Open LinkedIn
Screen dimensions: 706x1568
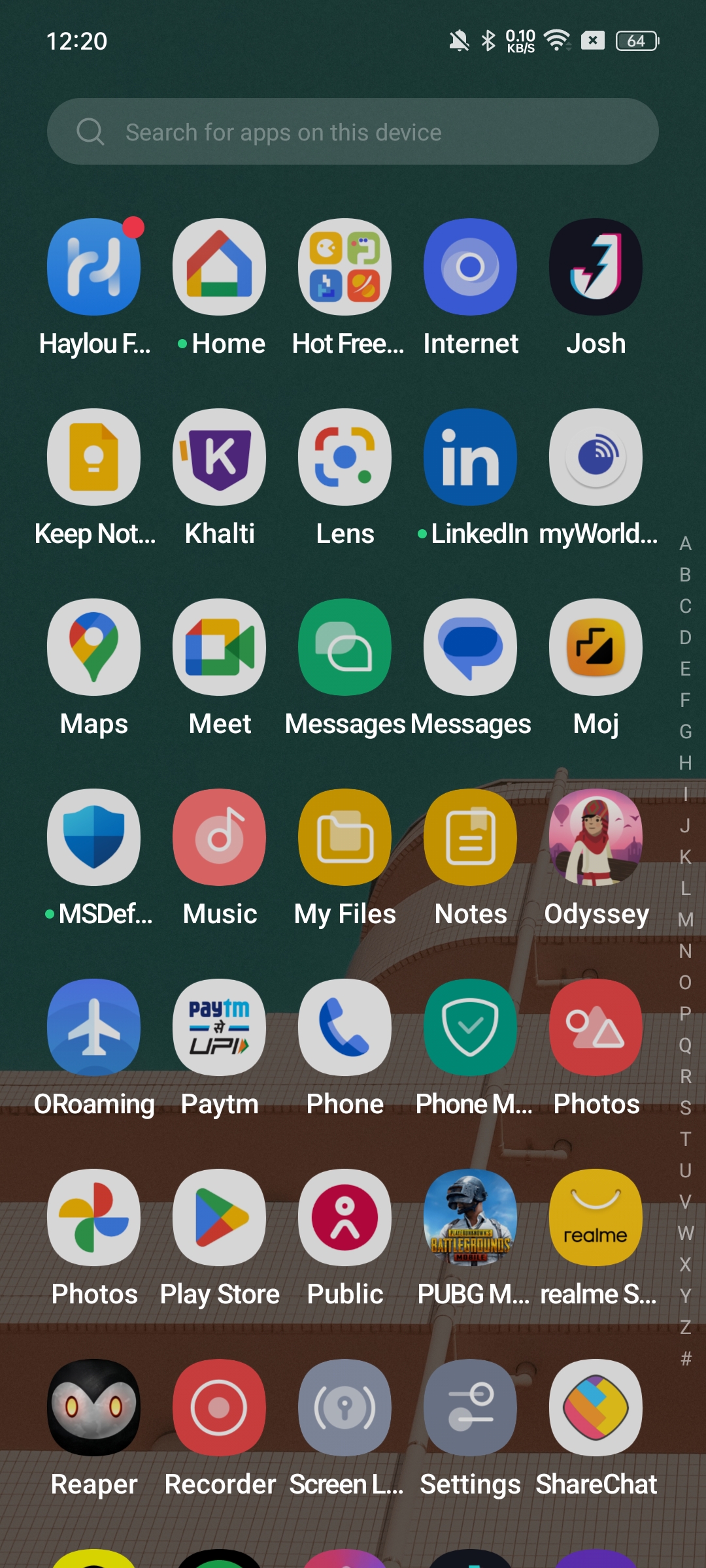click(470, 457)
